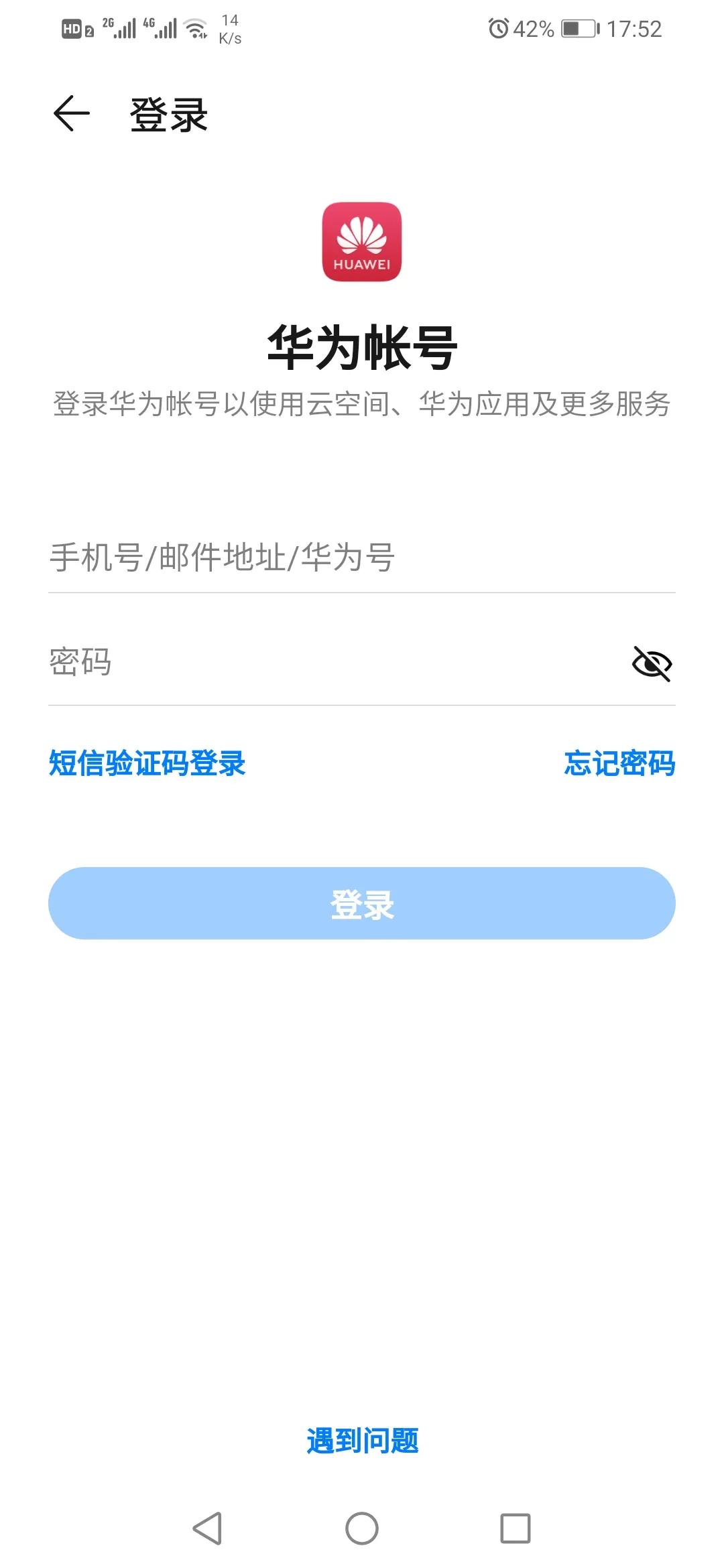
Task: Tap the Wi-Fi icon in status bar
Action: [x=196, y=28]
